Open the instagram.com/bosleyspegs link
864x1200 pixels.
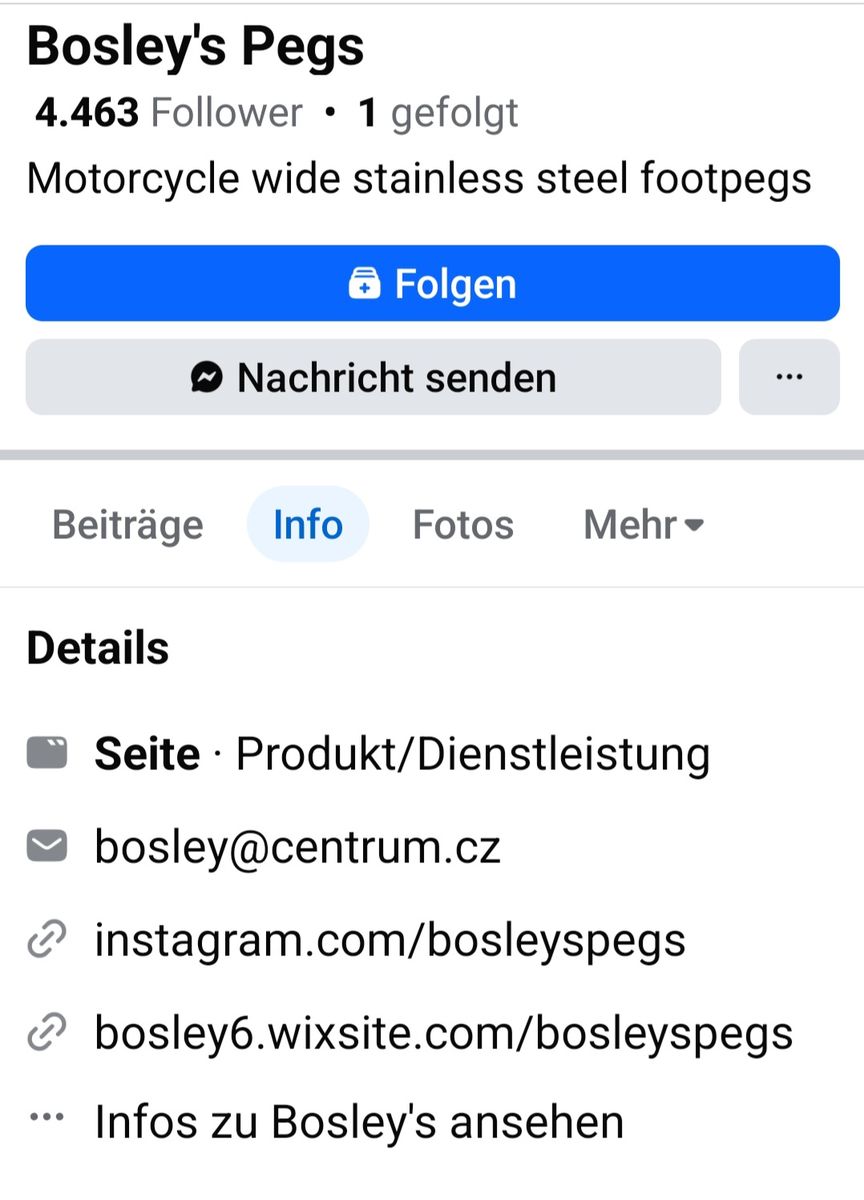pyautogui.click(x=390, y=940)
